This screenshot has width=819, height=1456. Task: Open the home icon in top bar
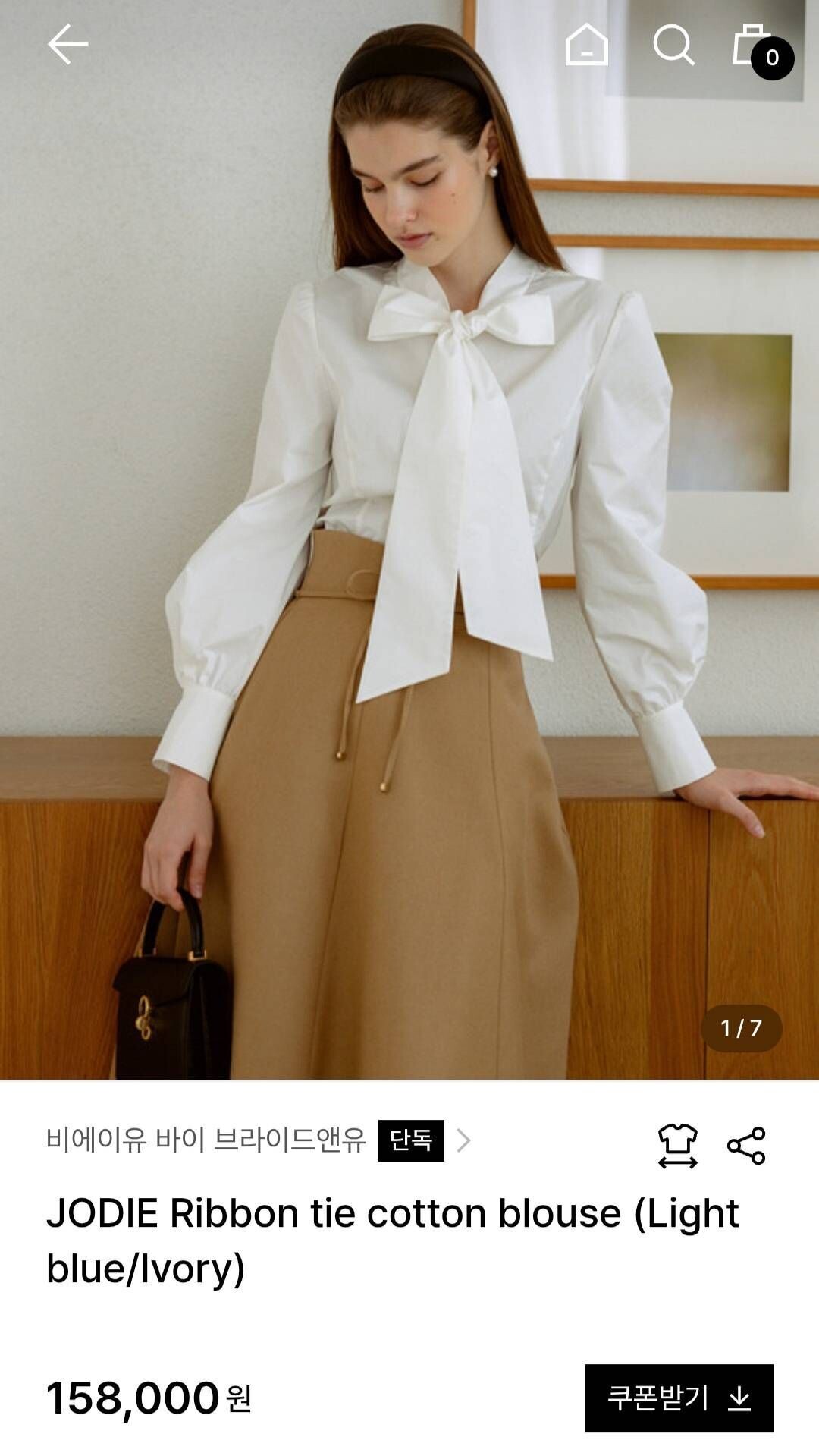click(x=586, y=45)
